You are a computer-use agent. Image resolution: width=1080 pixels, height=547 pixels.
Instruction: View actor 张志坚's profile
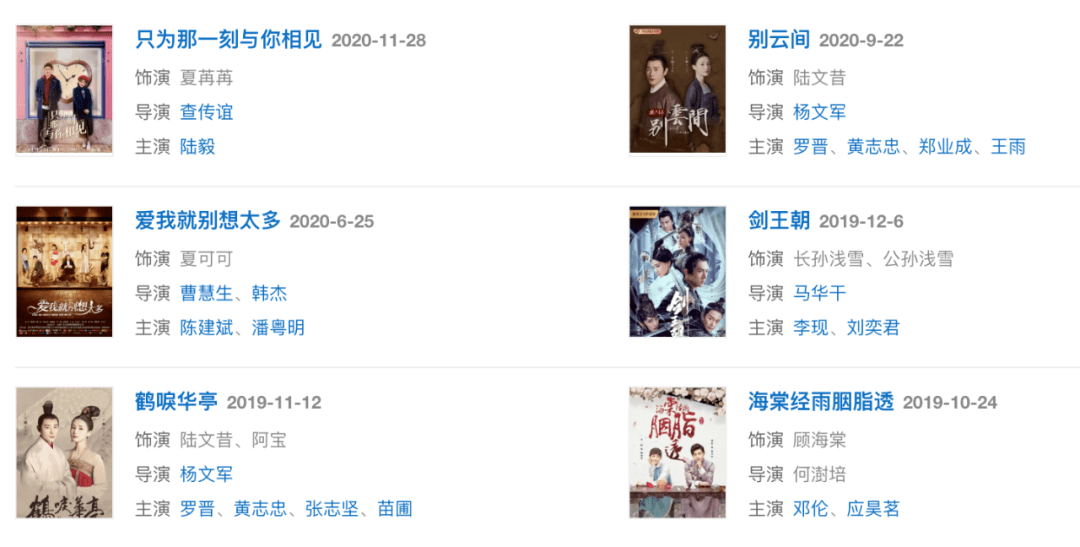[332, 509]
